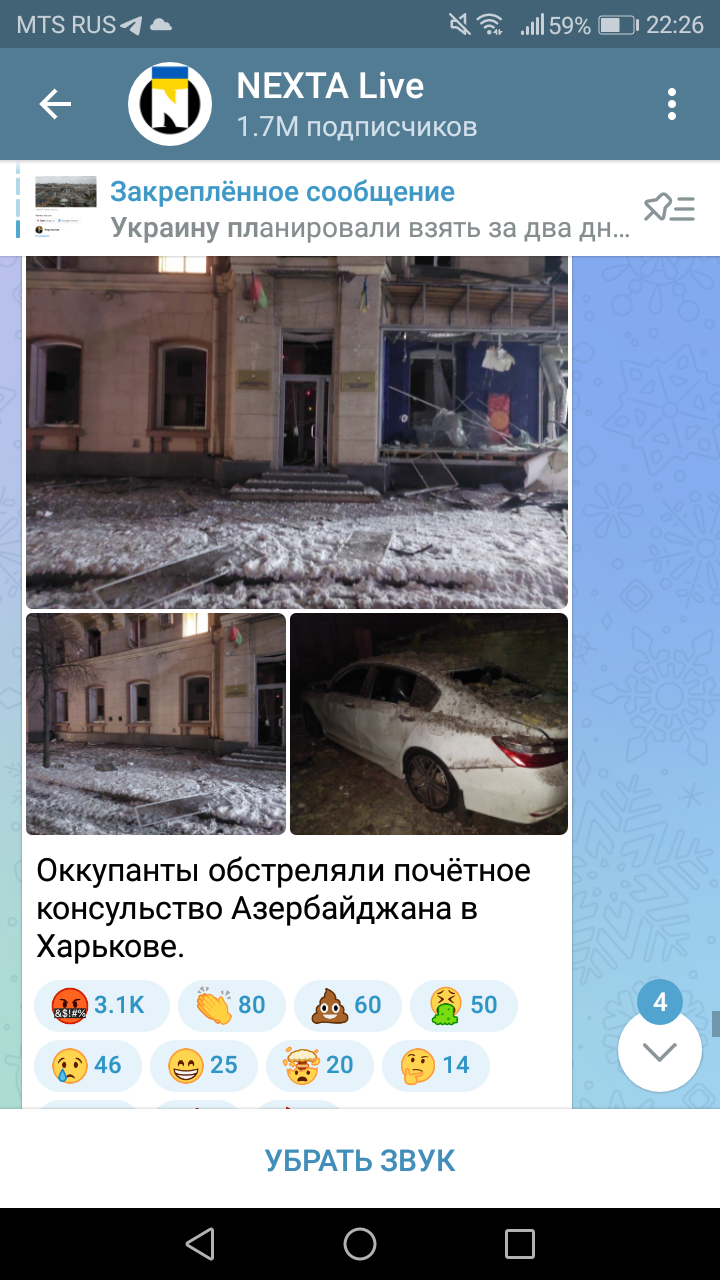Show the list of pinned messages
This screenshot has width=720, height=1280.
669,209
